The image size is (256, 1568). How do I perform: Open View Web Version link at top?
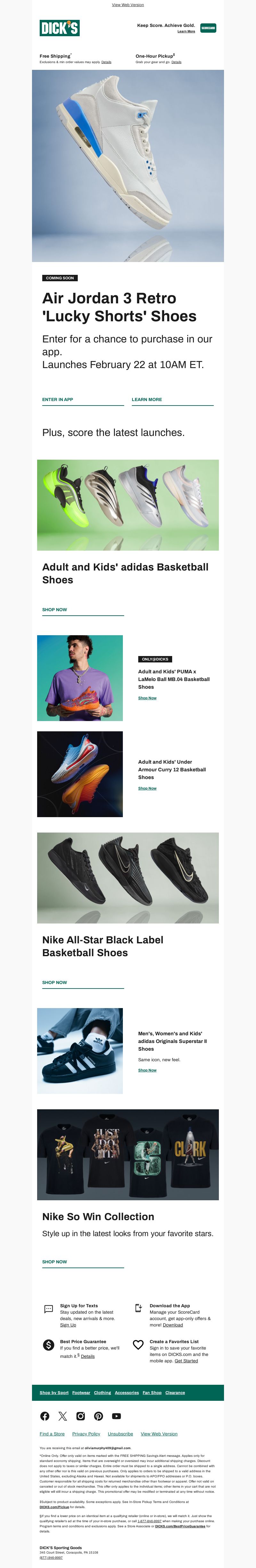tap(128, 5)
